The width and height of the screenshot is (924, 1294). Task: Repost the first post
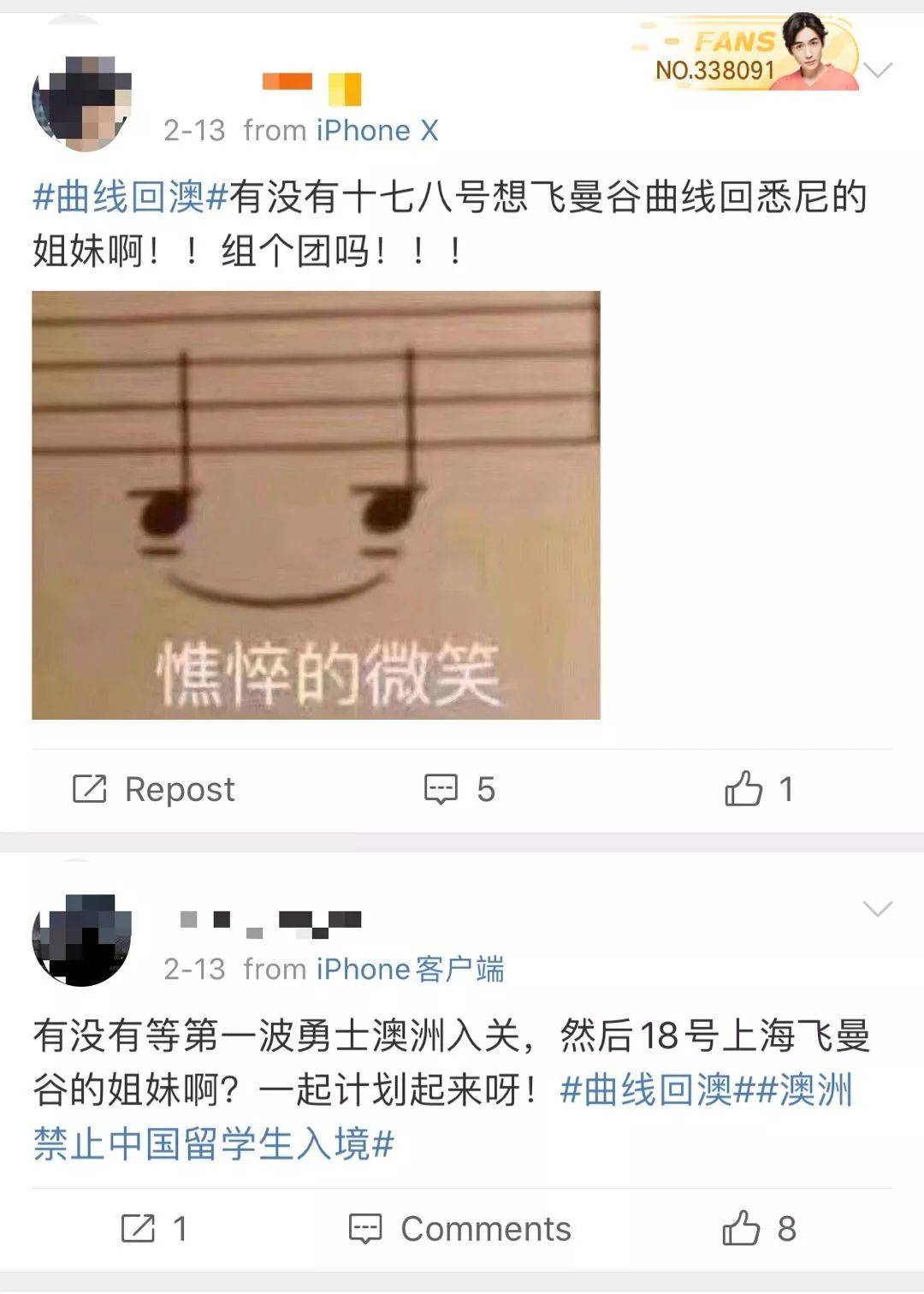tap(154, 789)
